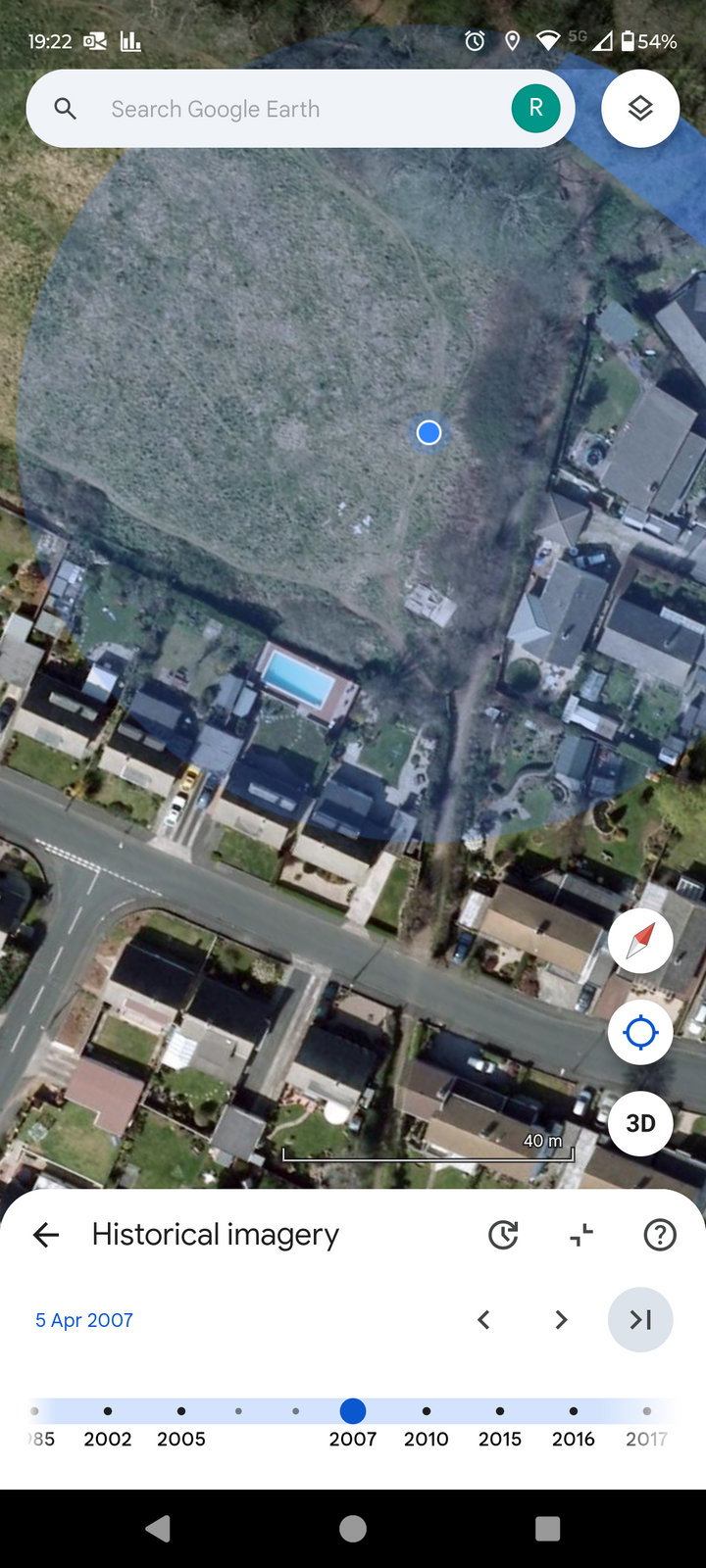Image resolution: width=706 pixels, height=1568 pixels.
Task: Open the help question mark
Action: [660, 1235]
